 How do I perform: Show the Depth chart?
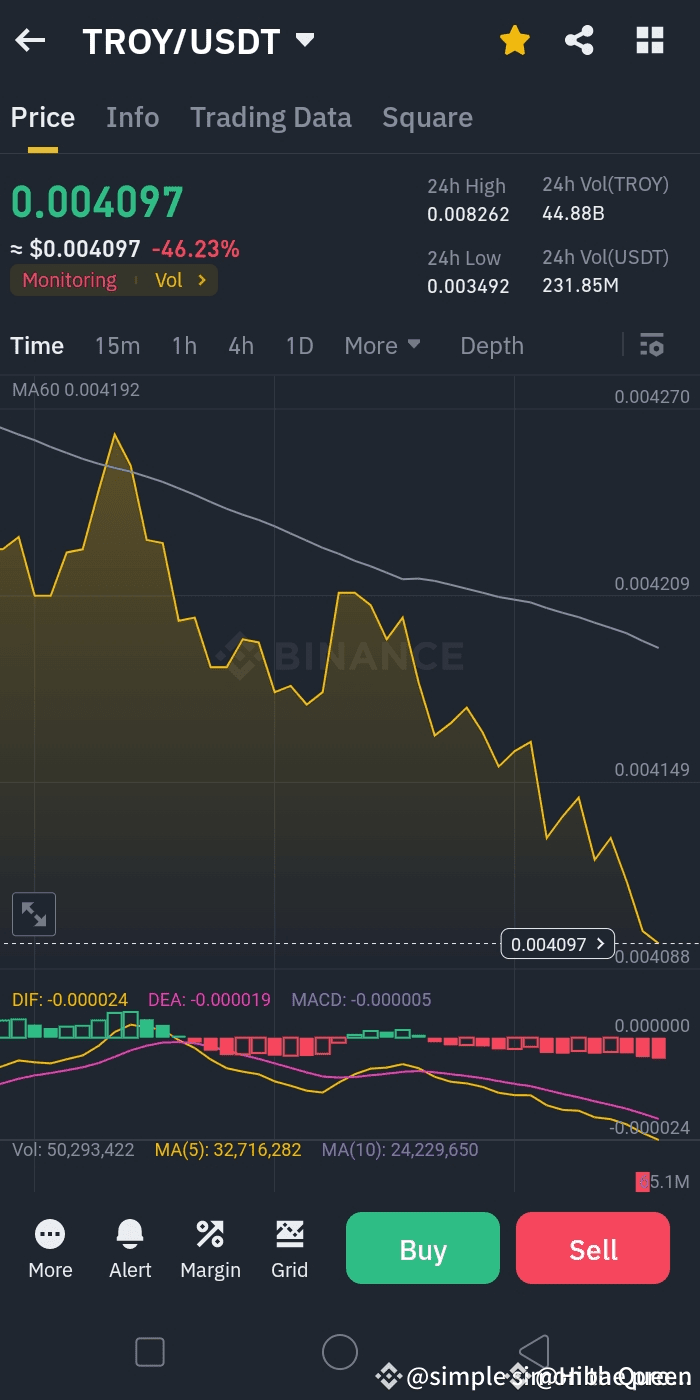point(491,346)
